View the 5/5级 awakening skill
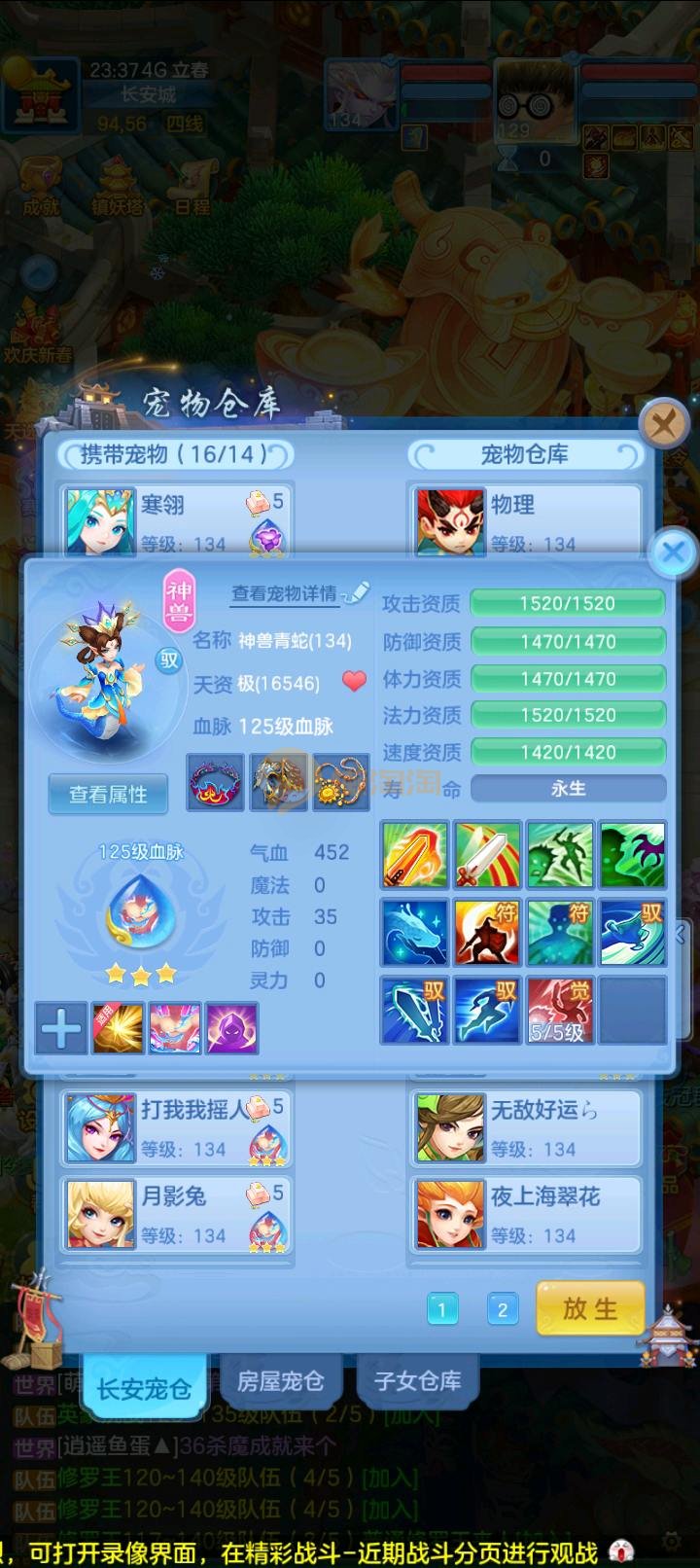This screenshot has width=700, height=1568. tap(559, 1011)
